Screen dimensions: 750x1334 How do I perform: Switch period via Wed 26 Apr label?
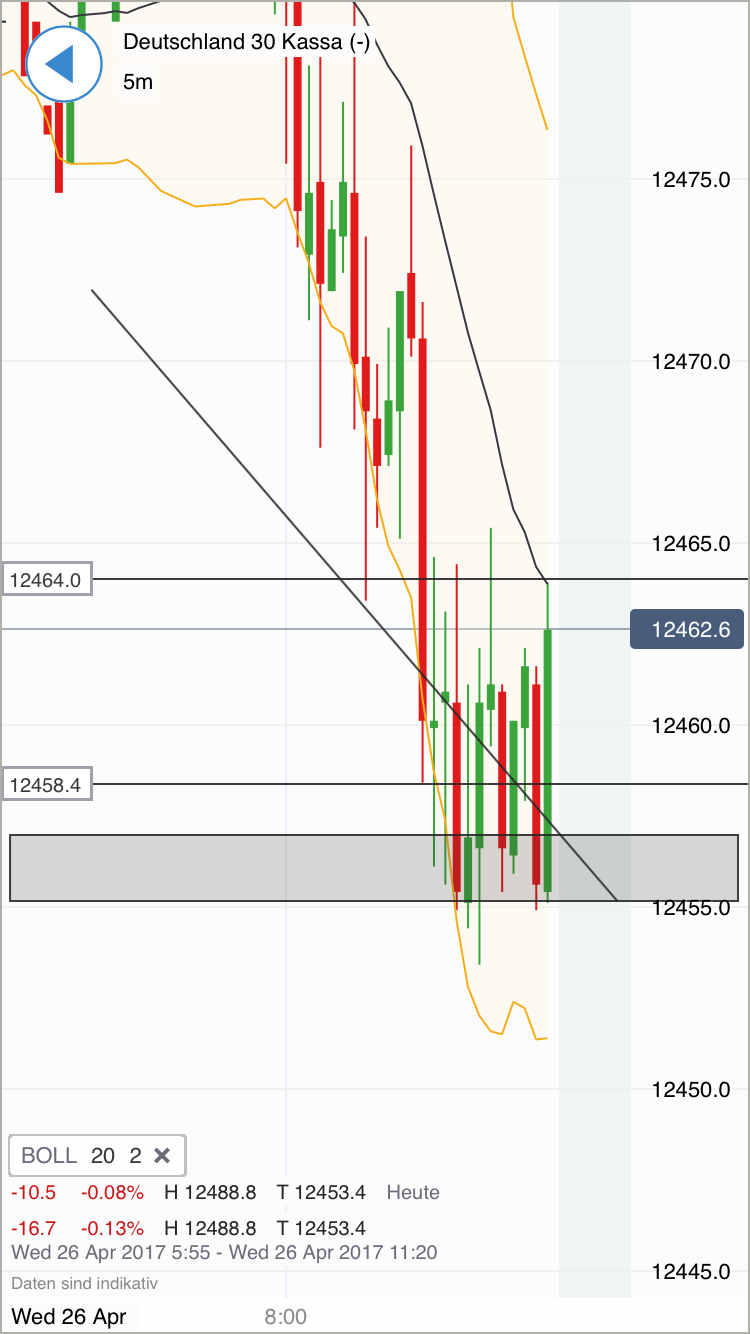72,1315
